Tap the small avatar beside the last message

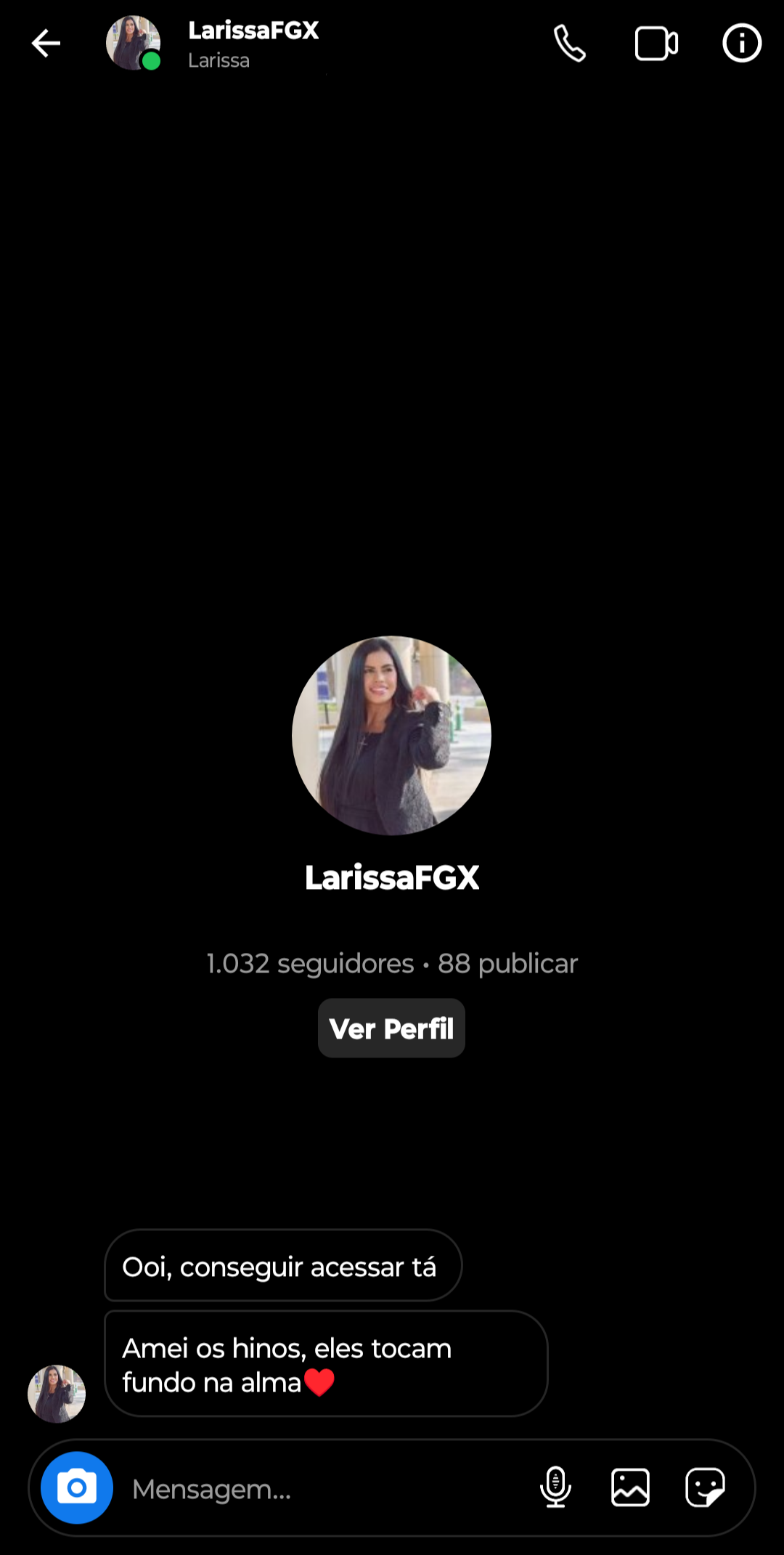[57, 1394]
